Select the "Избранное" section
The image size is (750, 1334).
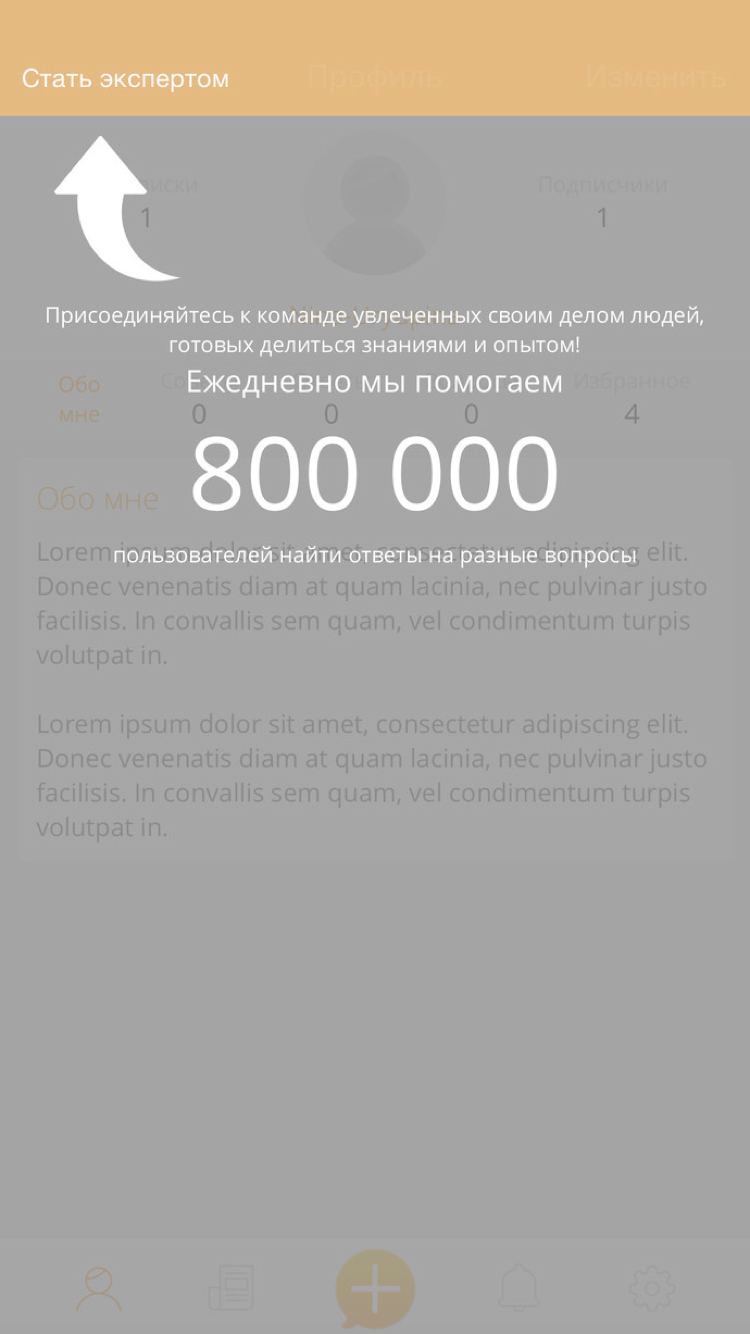pos(631,397)
